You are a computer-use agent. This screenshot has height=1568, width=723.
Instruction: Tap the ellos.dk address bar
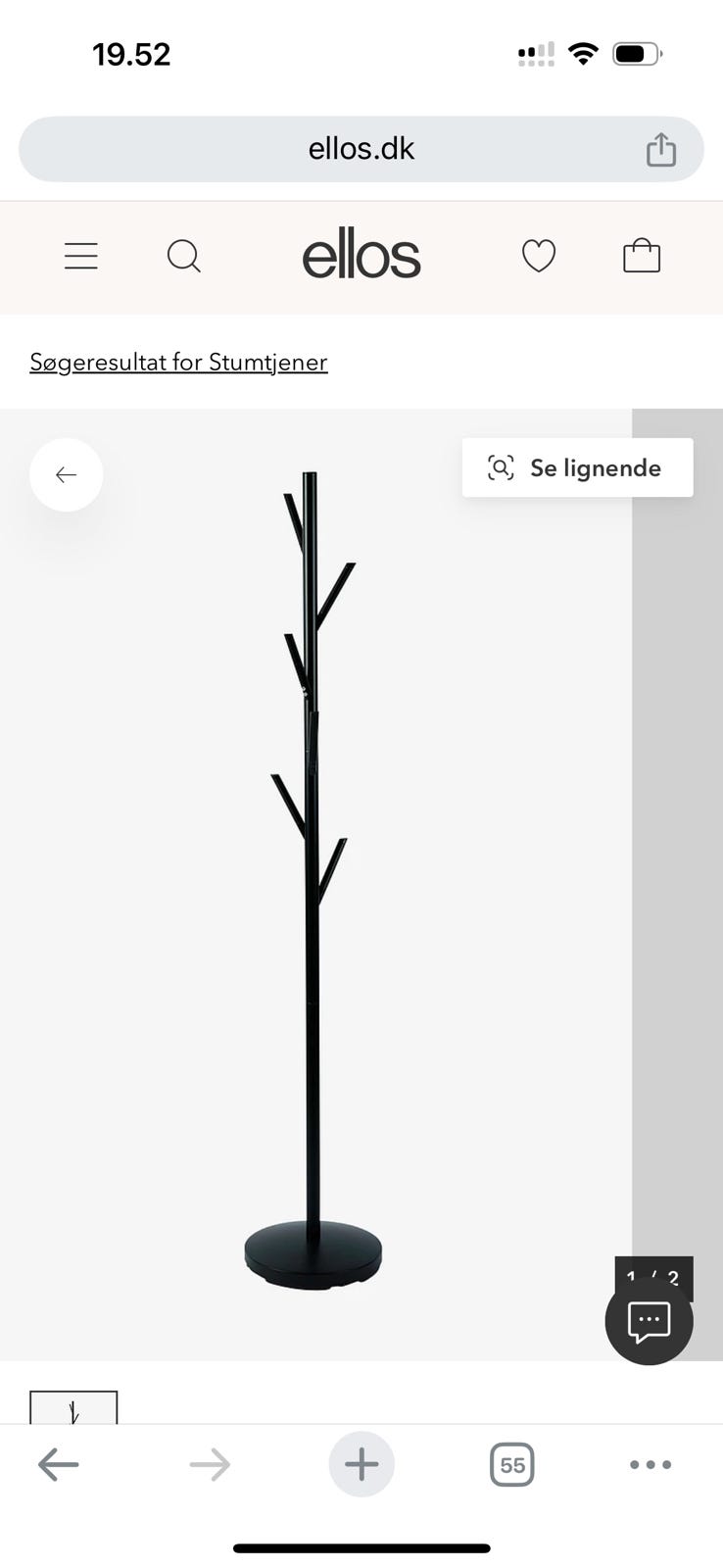(361, 149)
